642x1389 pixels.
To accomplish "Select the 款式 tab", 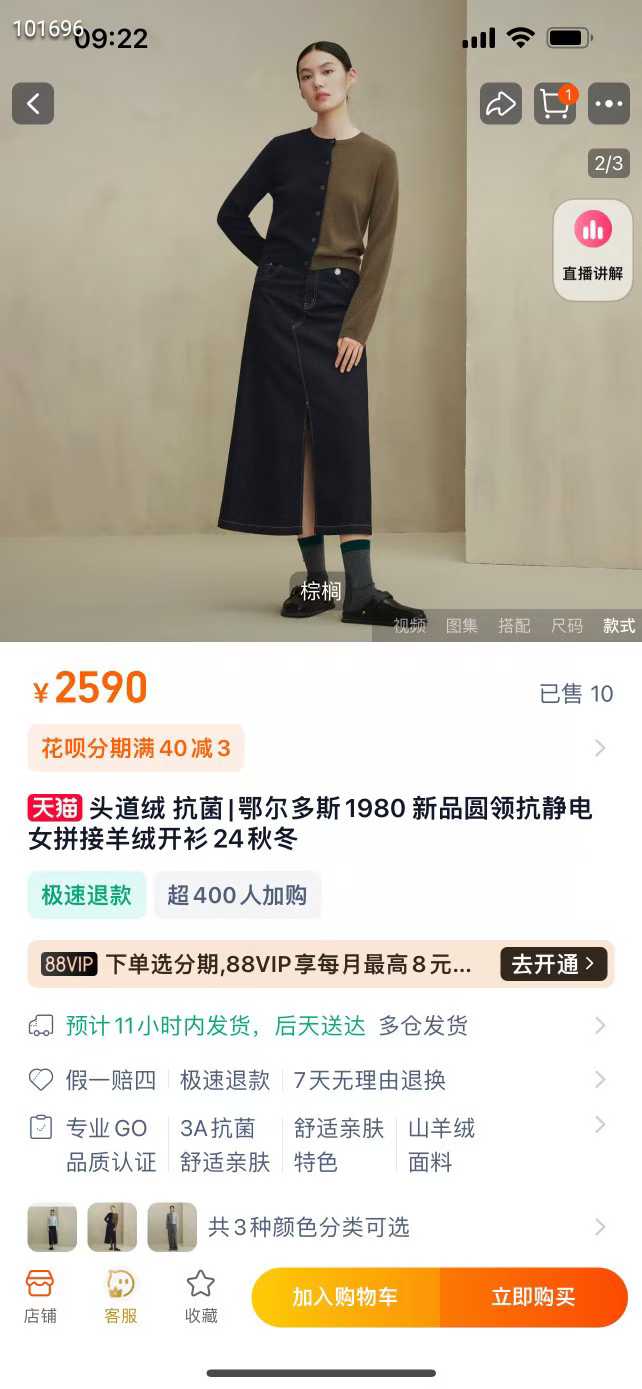I will [x=618, y=626].
